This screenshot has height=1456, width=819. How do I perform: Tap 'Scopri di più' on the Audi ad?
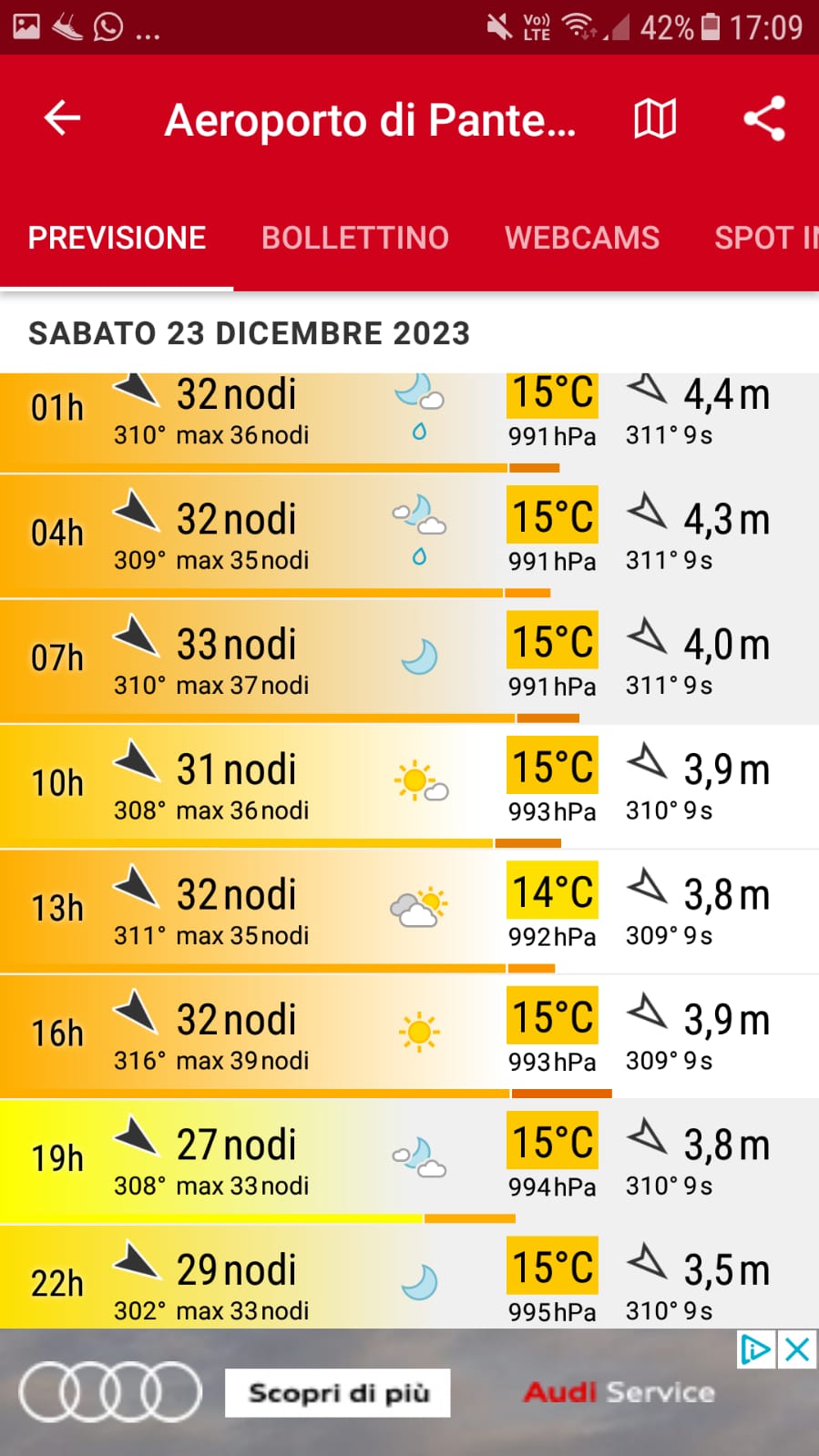(338, 1393)
